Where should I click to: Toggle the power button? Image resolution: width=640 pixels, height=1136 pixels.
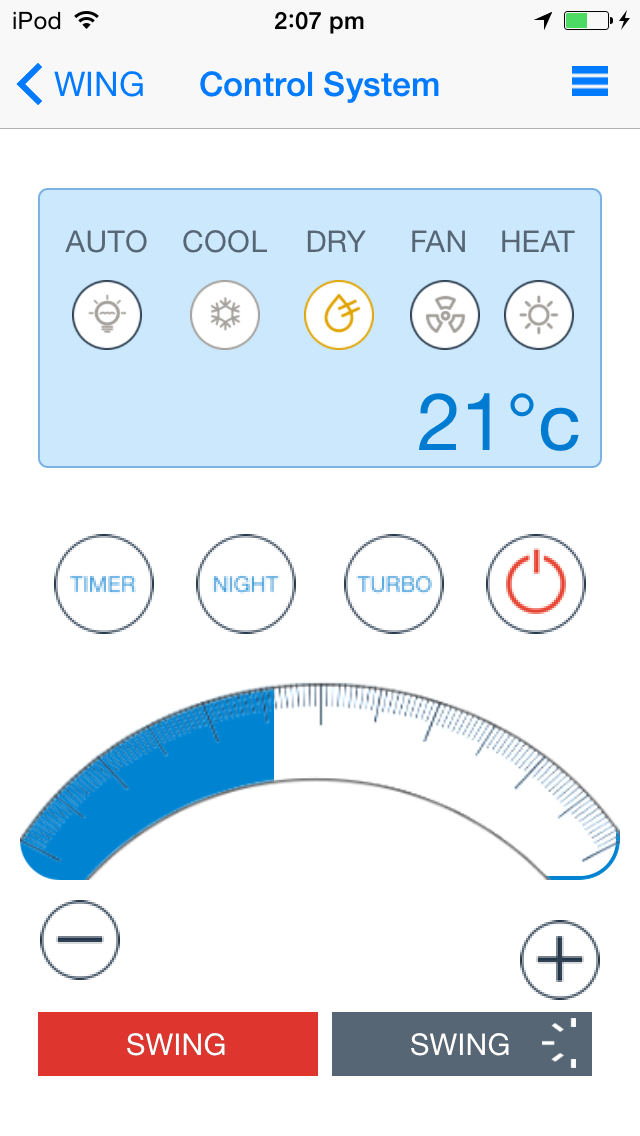click(x=536, y=584)
